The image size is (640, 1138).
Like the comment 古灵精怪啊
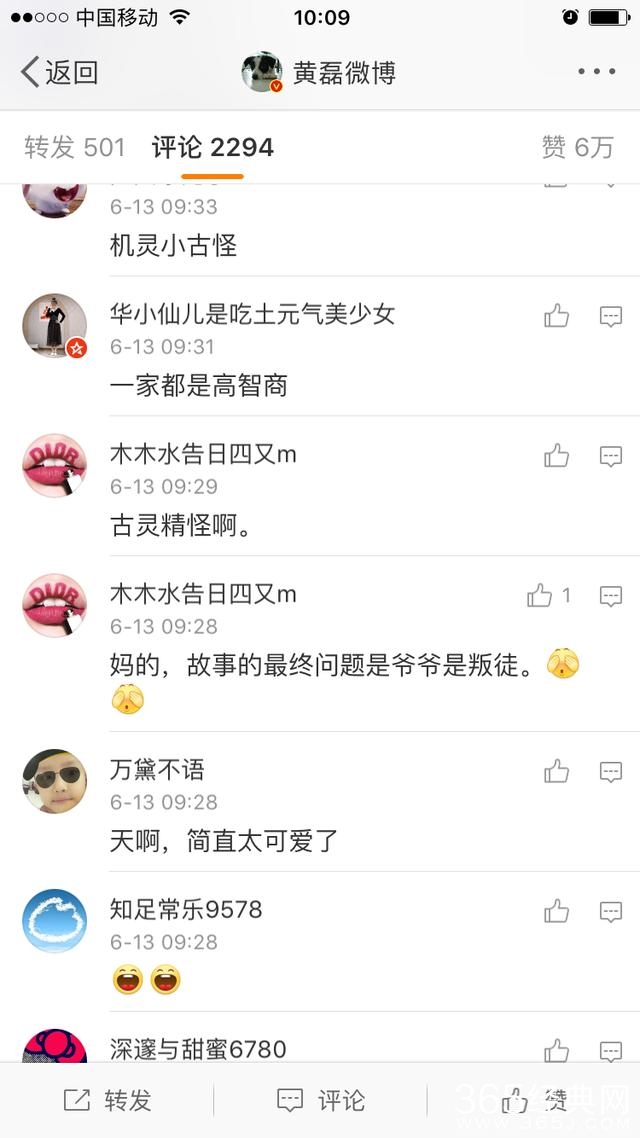tap(557, 457)
